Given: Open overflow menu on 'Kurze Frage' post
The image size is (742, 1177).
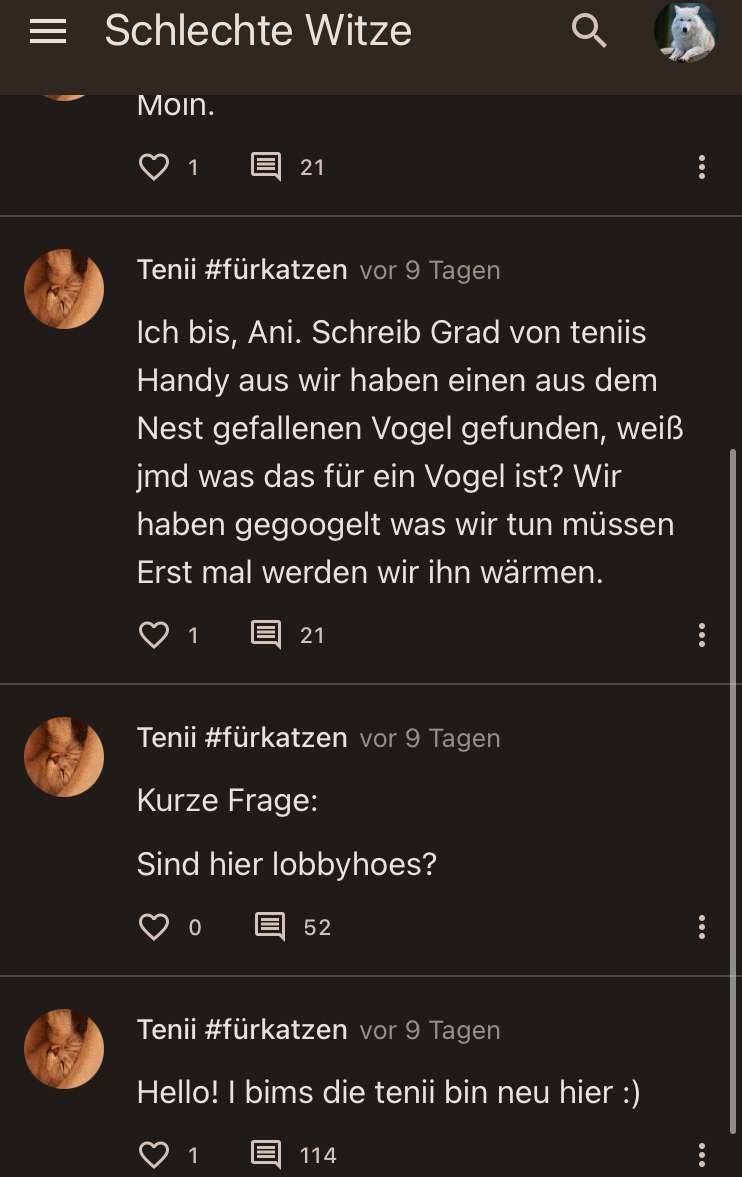Looking at the screenshot, I should [702, 927].
